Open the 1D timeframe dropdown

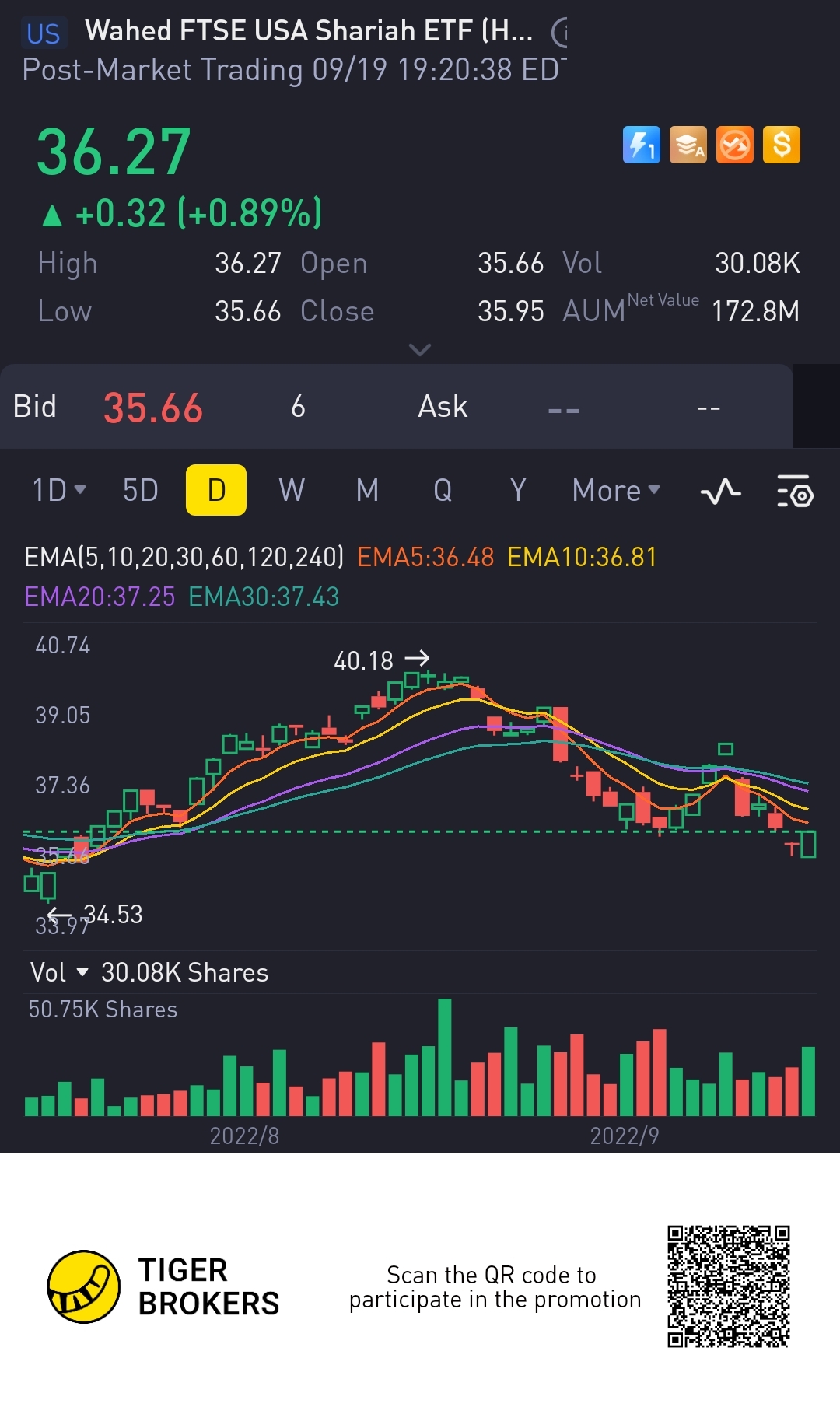pos(58,491)
